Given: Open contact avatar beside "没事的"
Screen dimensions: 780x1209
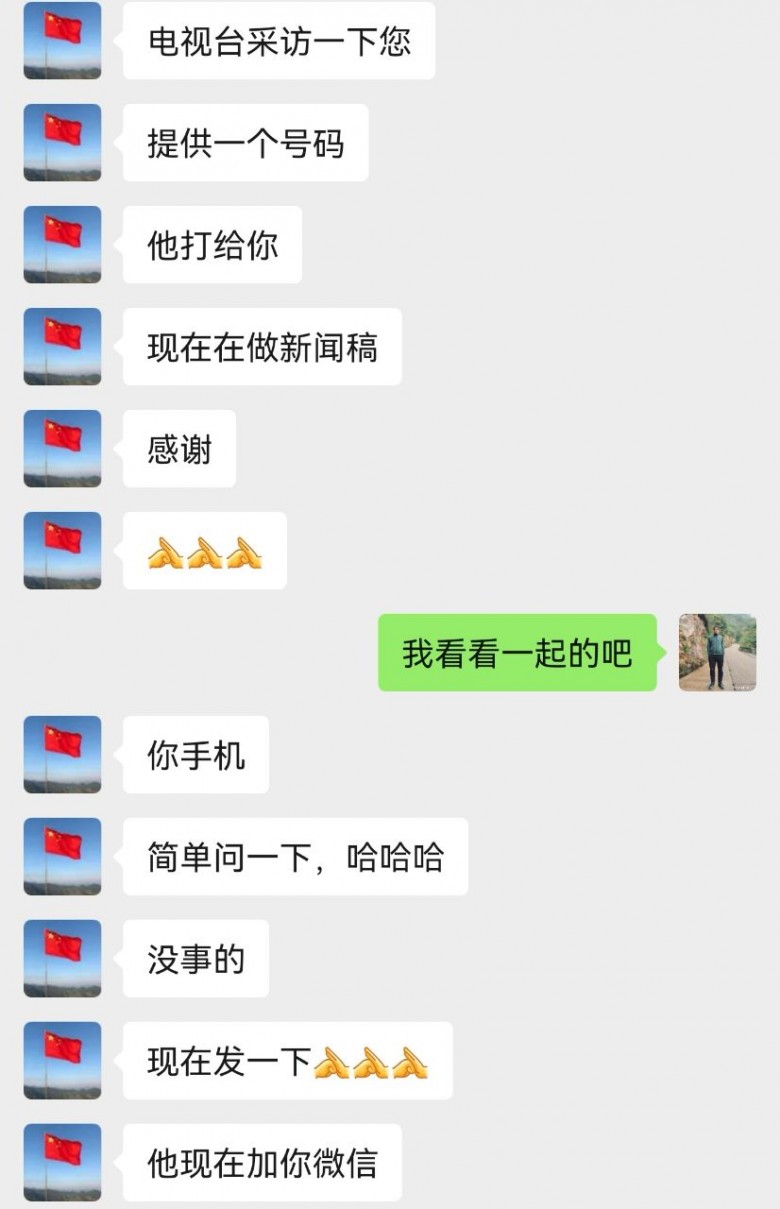Looking at the screenshot, I should coord(62,958).
